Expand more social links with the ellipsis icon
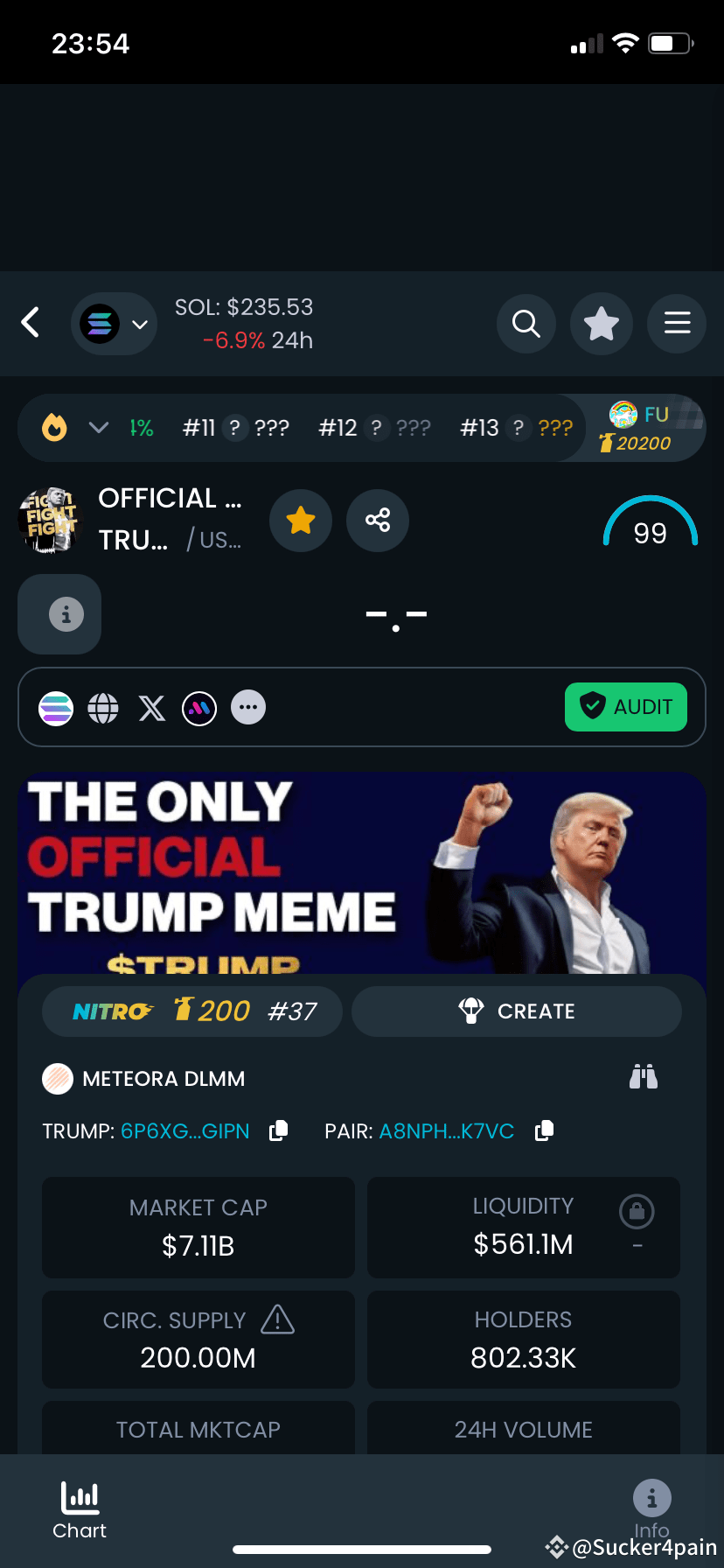The image size is (724, 1568). [x=247, y=707]
